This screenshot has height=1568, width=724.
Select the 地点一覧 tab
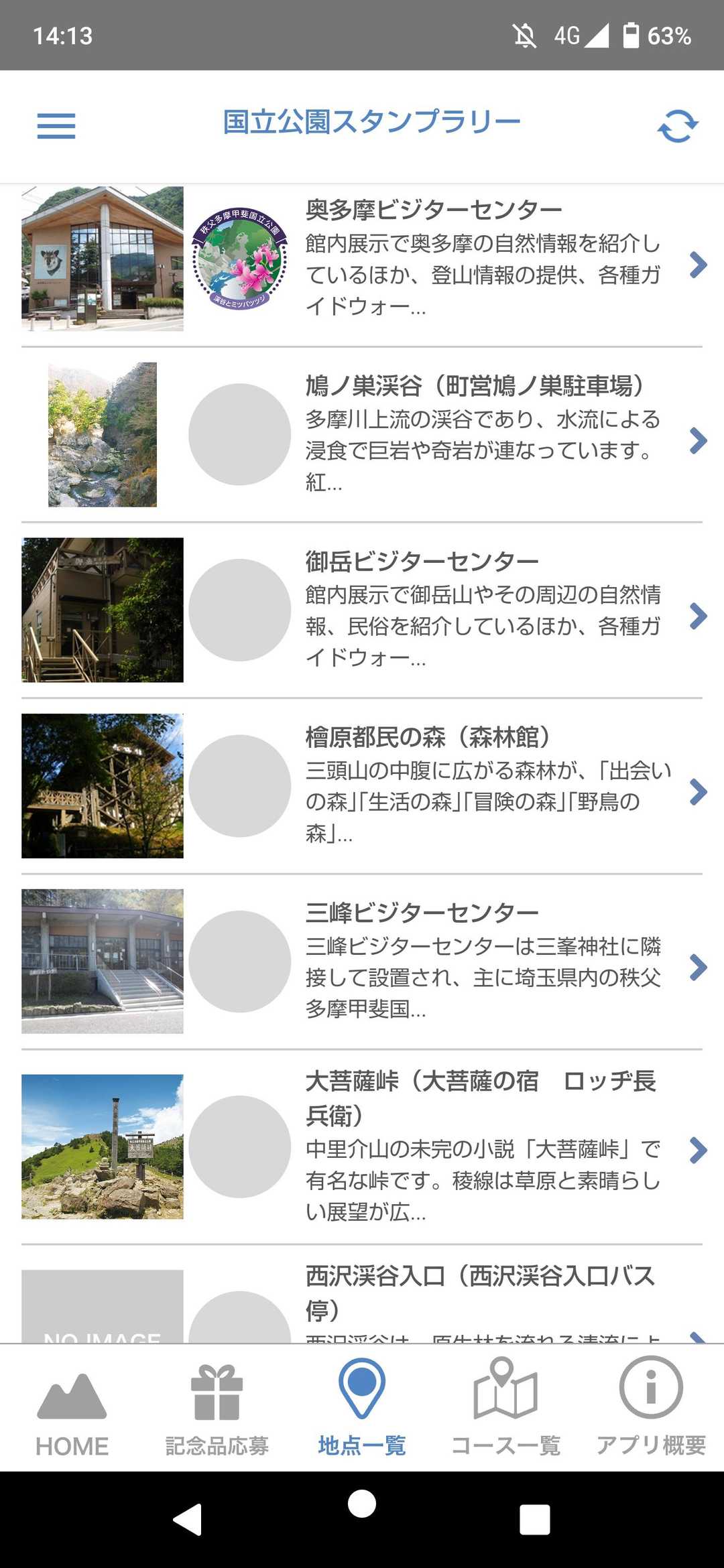coord(362,1407)
